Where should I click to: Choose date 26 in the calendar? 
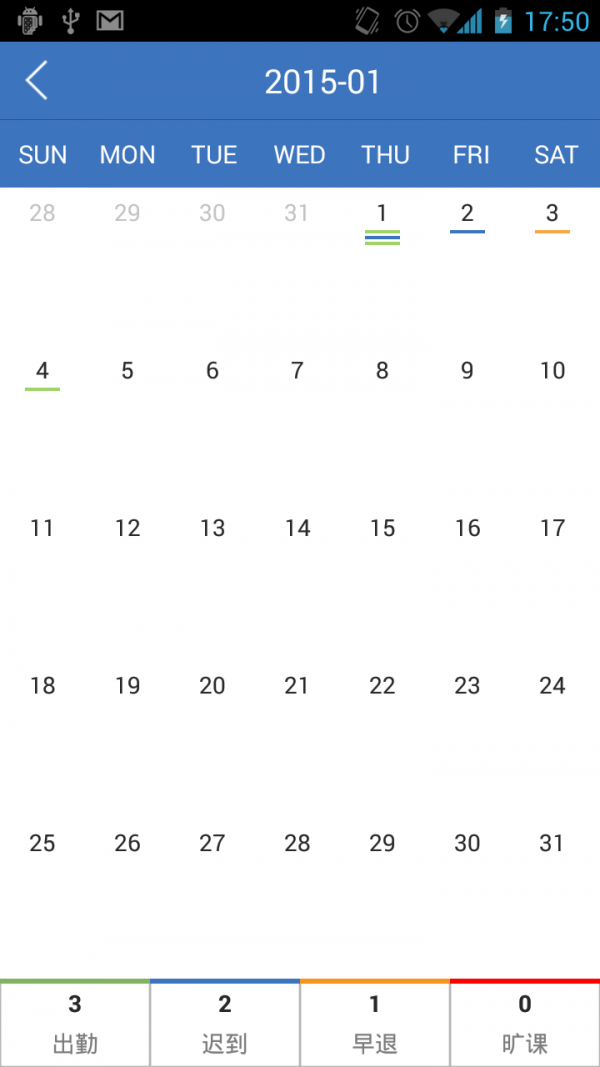click(127, 843)
